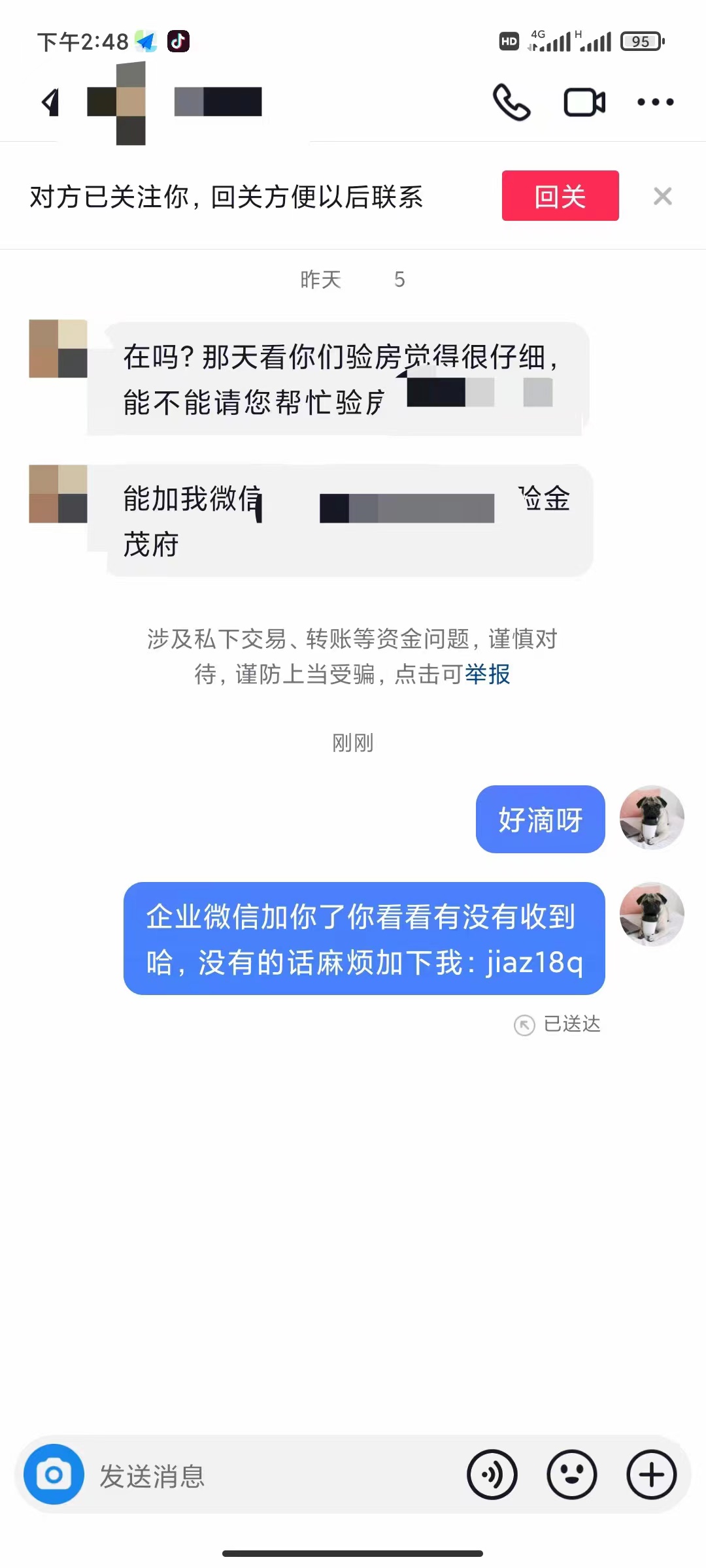
Task: Open the camera from the message bar
Action: (x=54, y=1474)
